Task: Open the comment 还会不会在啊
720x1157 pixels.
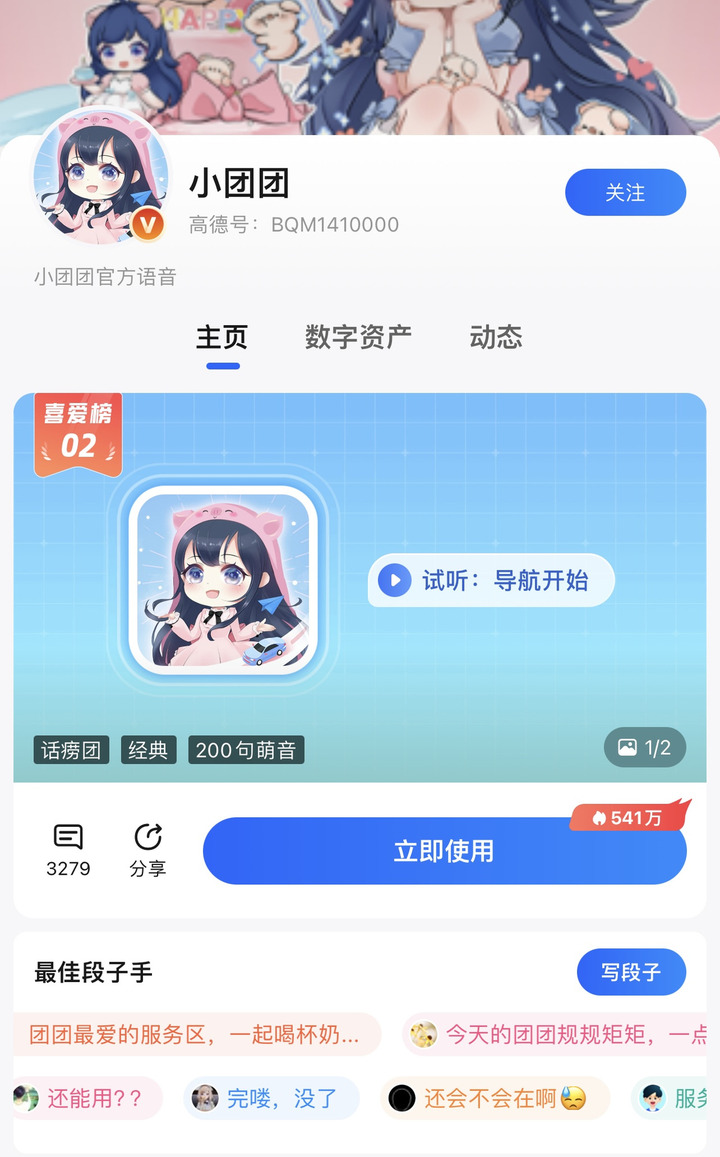Action: click(495, 1098)
